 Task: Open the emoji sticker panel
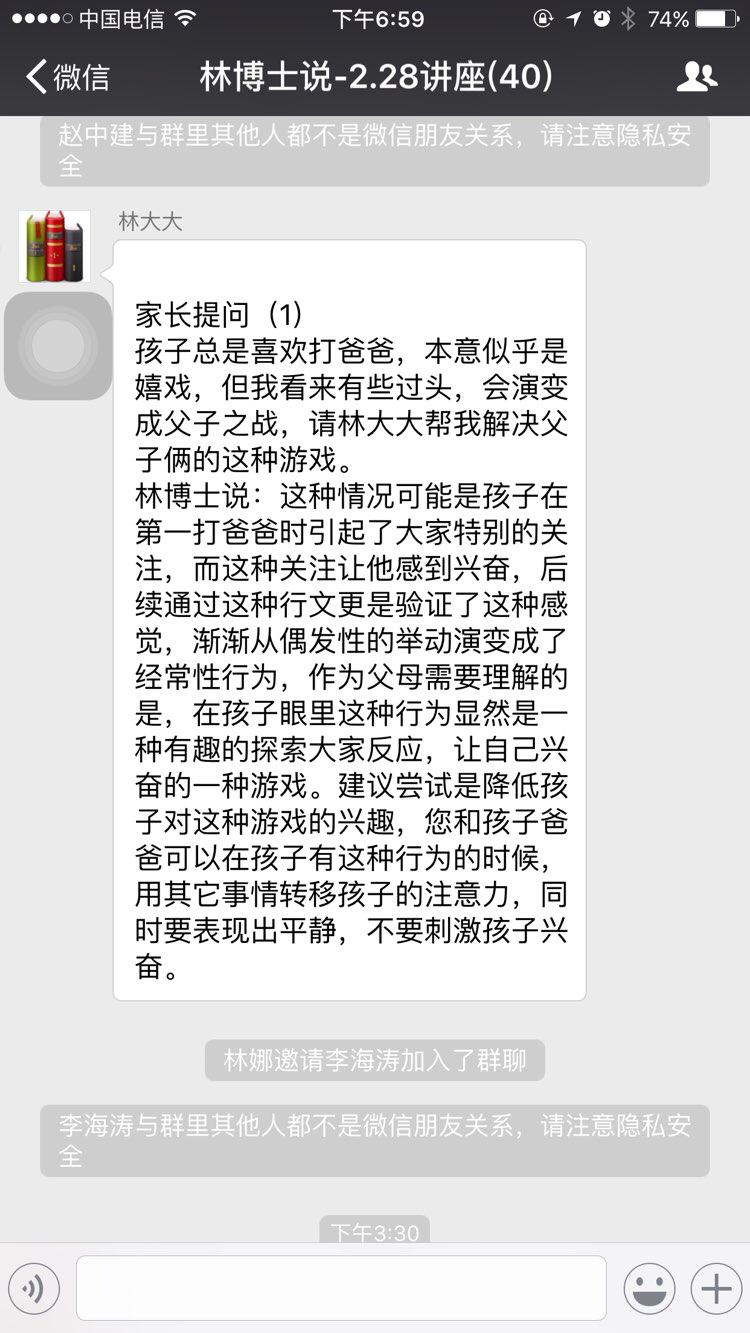click(x=650, y=1288)
